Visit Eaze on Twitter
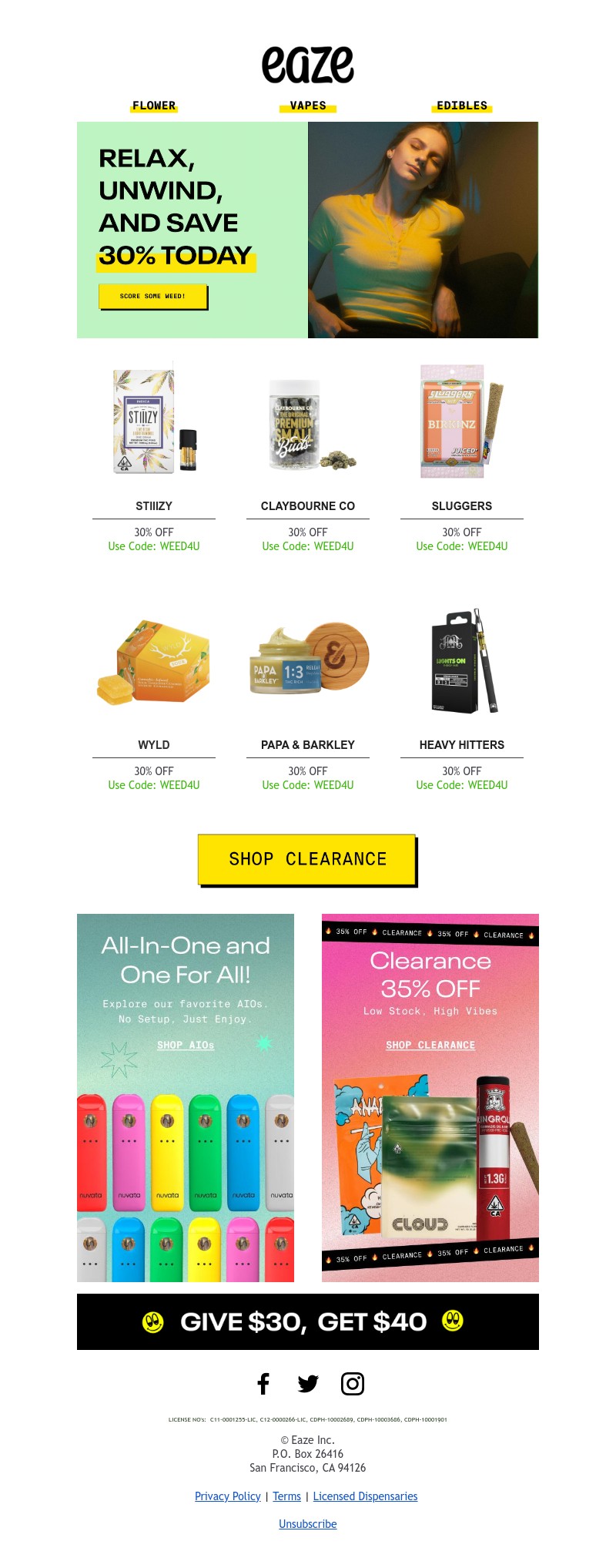Image resolution: width=616 pixels, height=1568 pixels. tap(308, 1384)
